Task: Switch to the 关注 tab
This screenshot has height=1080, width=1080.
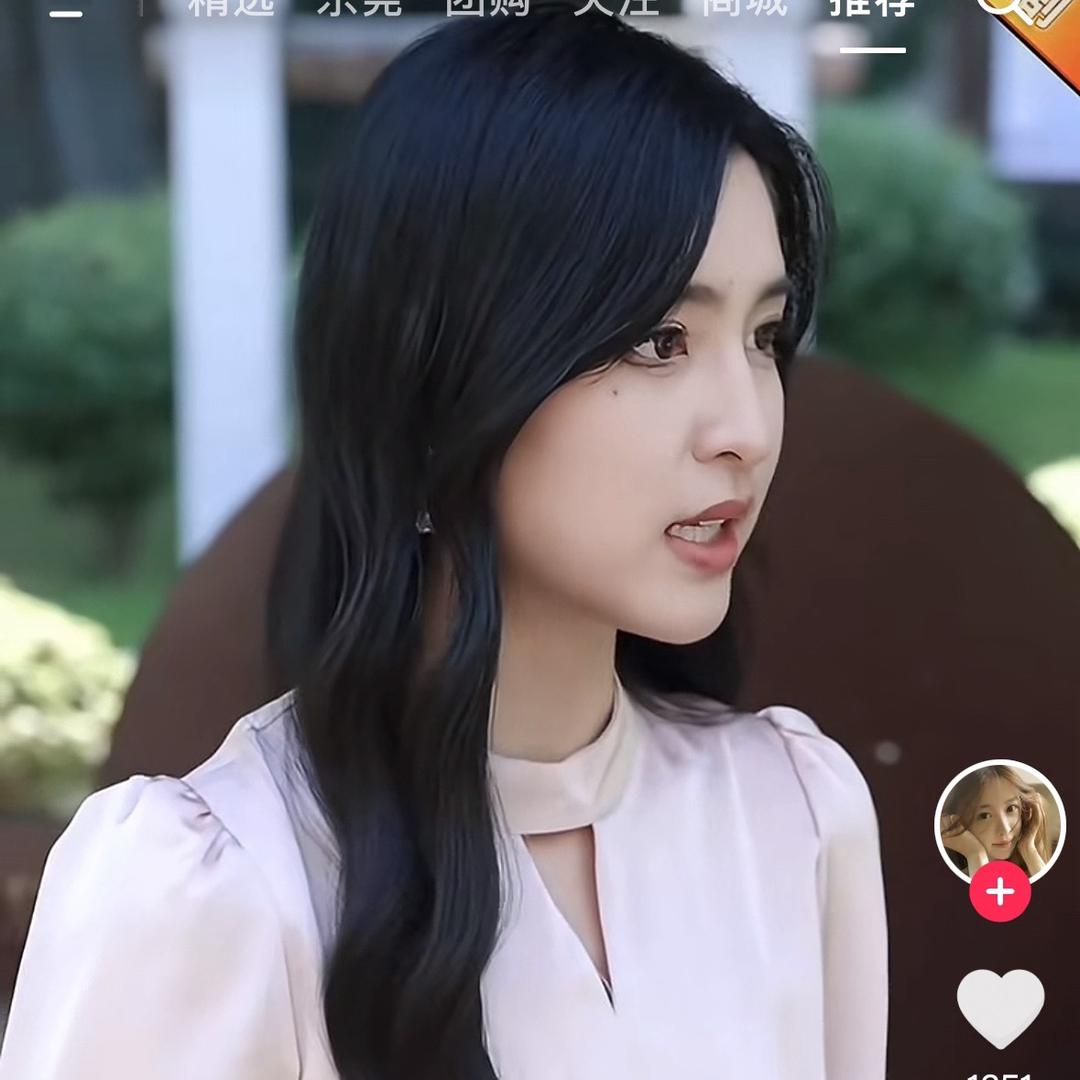Action: tap(616, 7)
